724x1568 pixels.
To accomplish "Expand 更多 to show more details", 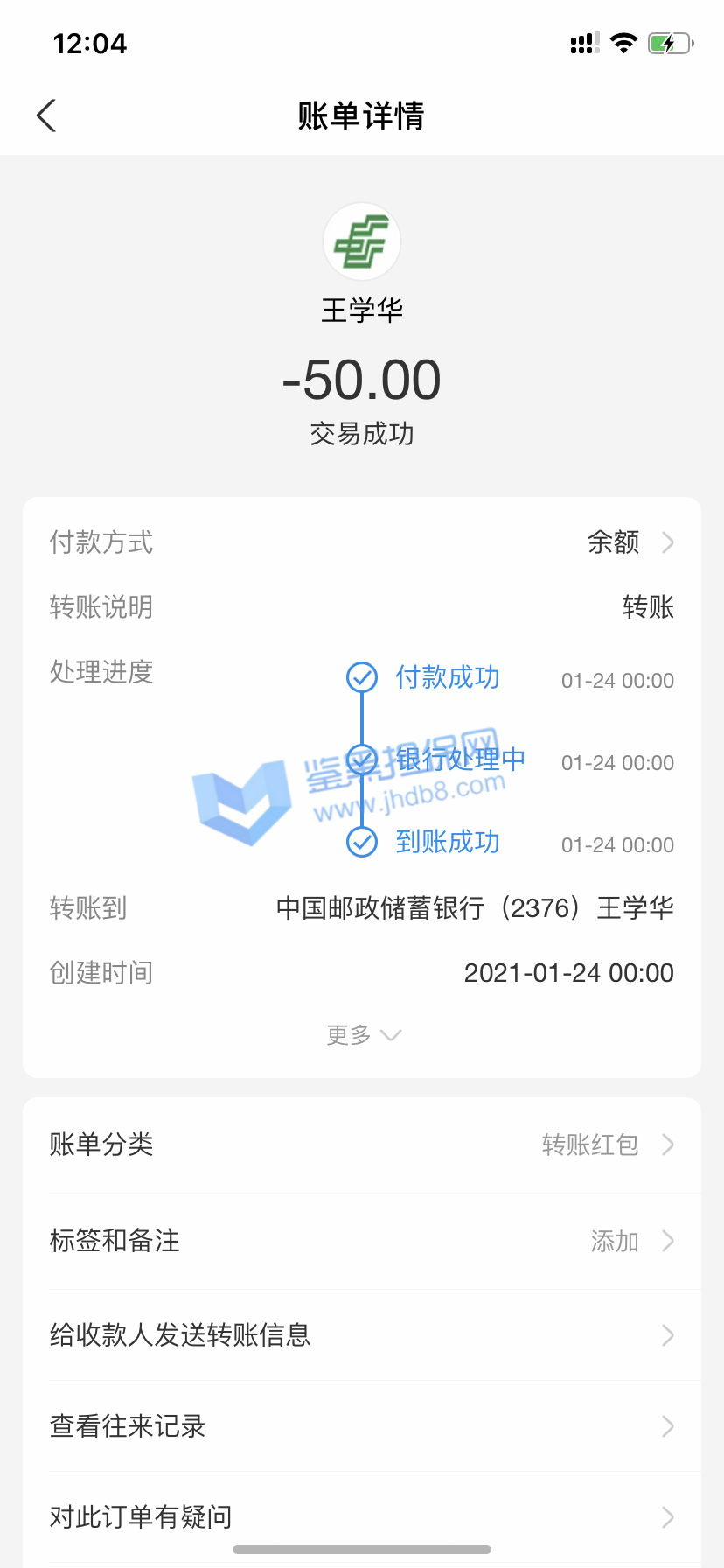I will (x=362, y=1035).
